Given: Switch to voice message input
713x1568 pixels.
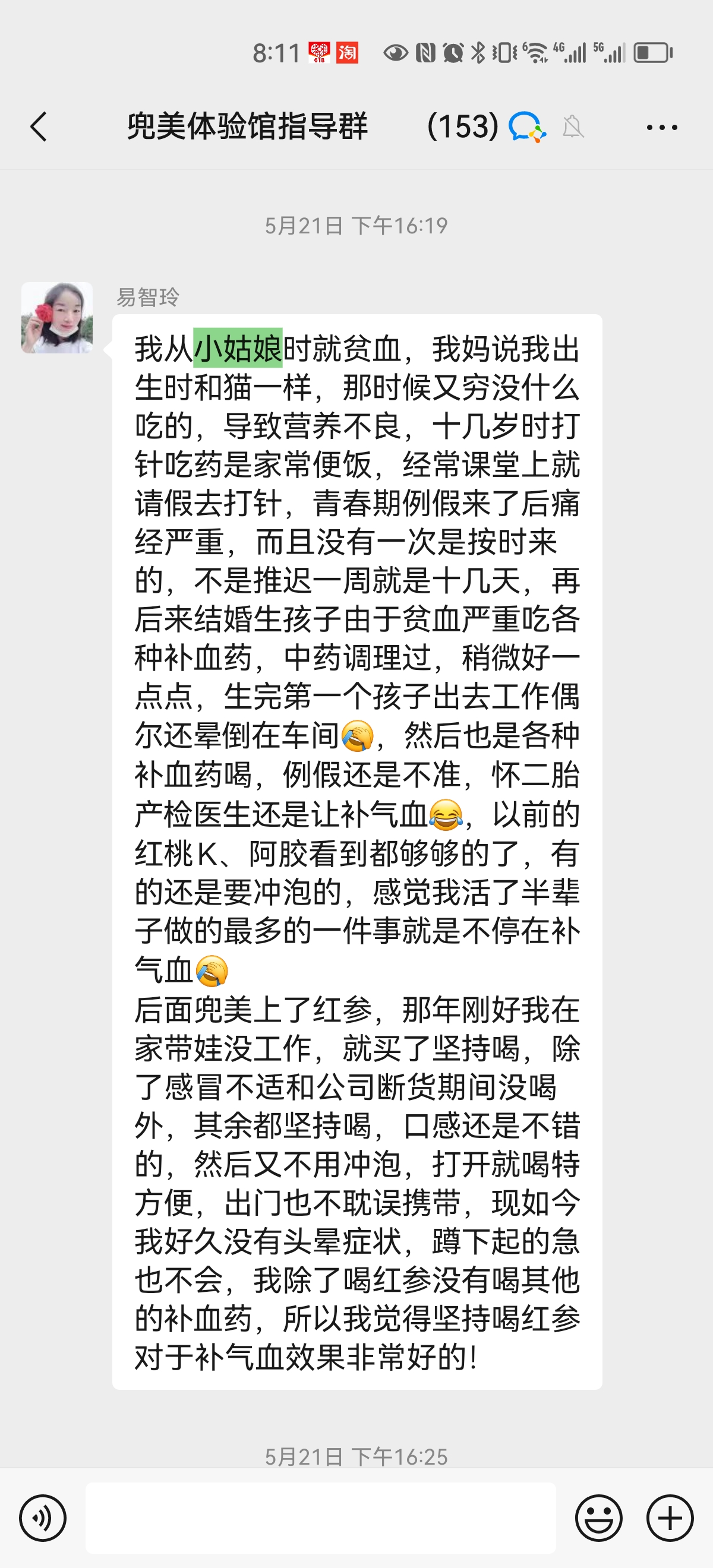Looking at the screenshot, I should tap(42, 1518).
